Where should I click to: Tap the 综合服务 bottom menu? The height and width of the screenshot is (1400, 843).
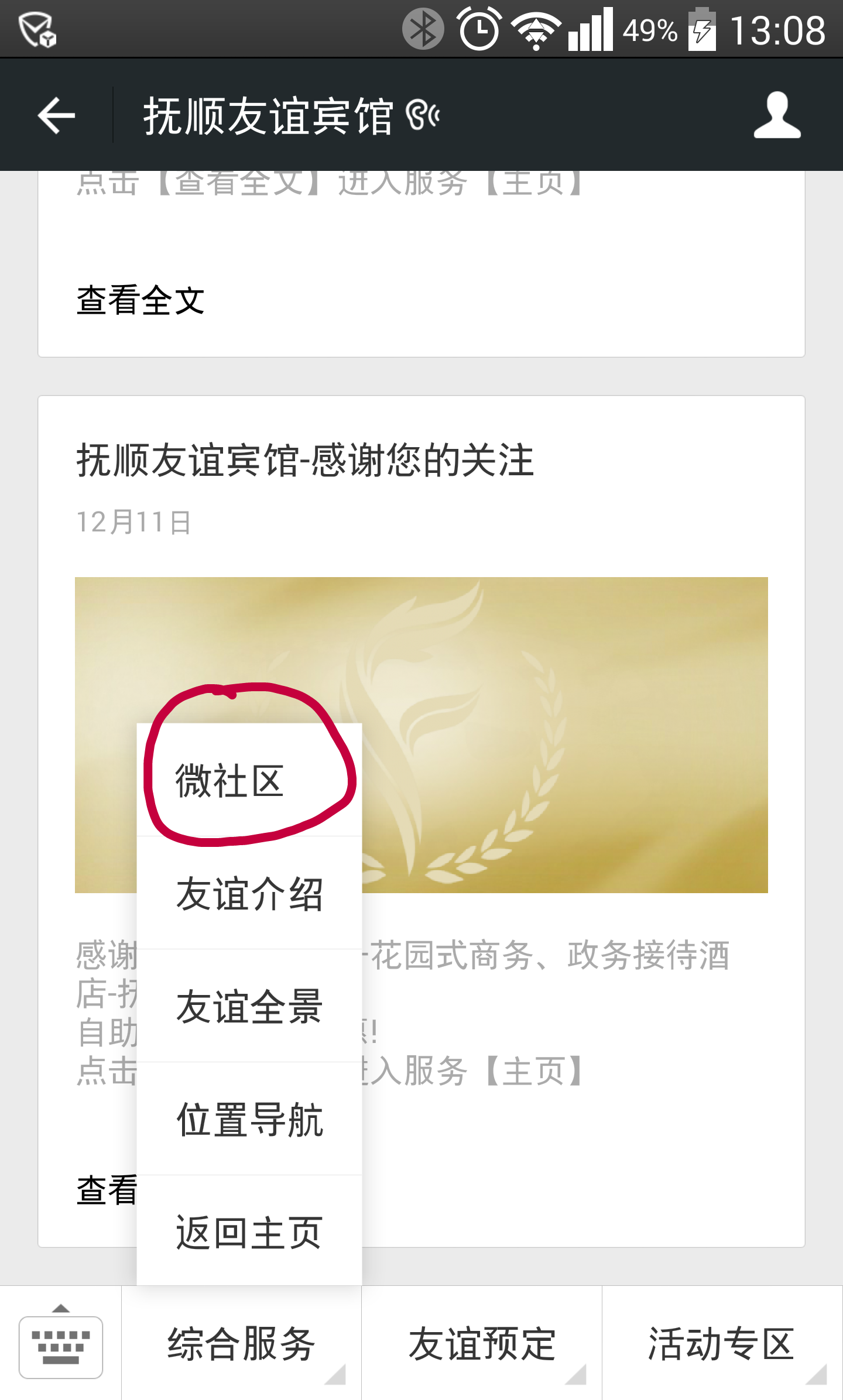pyautogui.click(x=241, y=1344)
